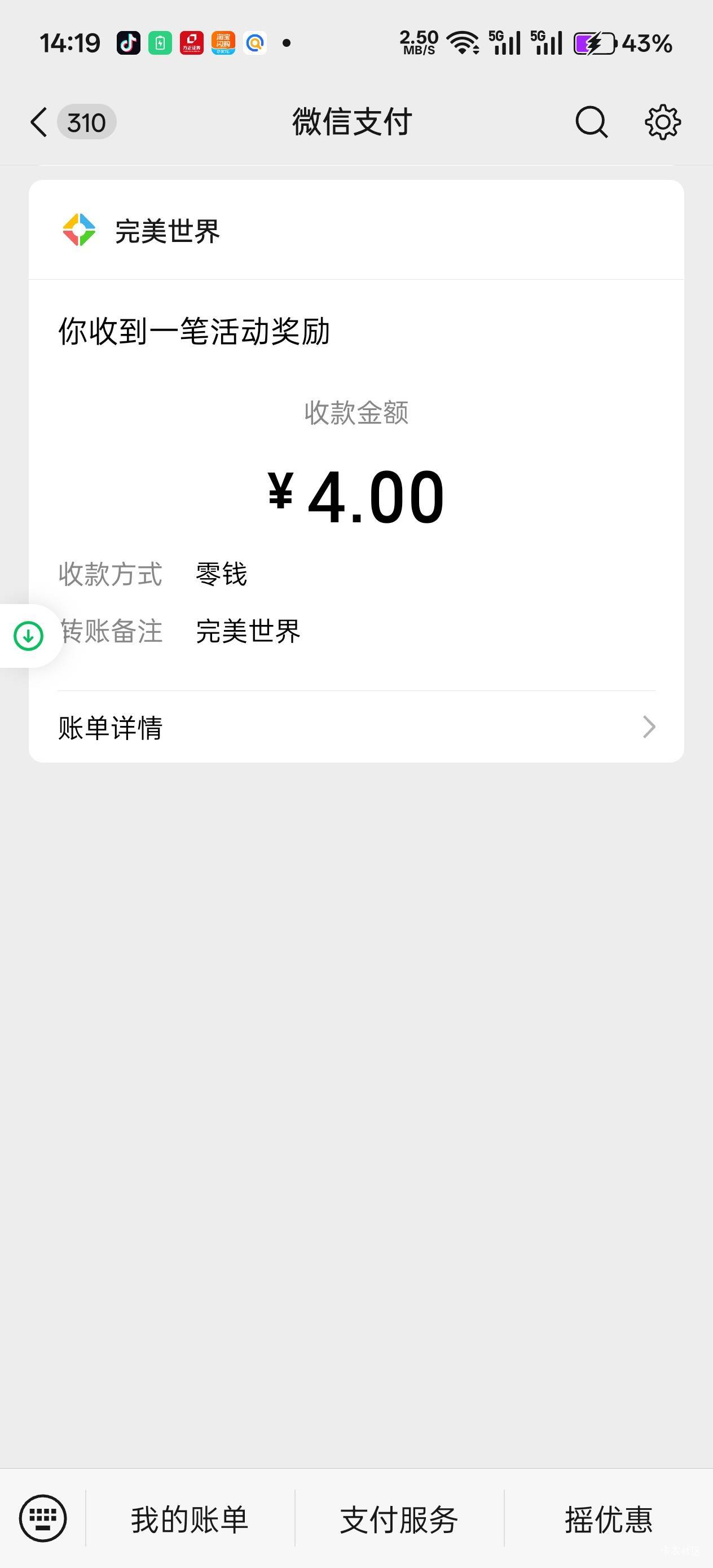Open 我的账单 menu

tap(190, 1519)
